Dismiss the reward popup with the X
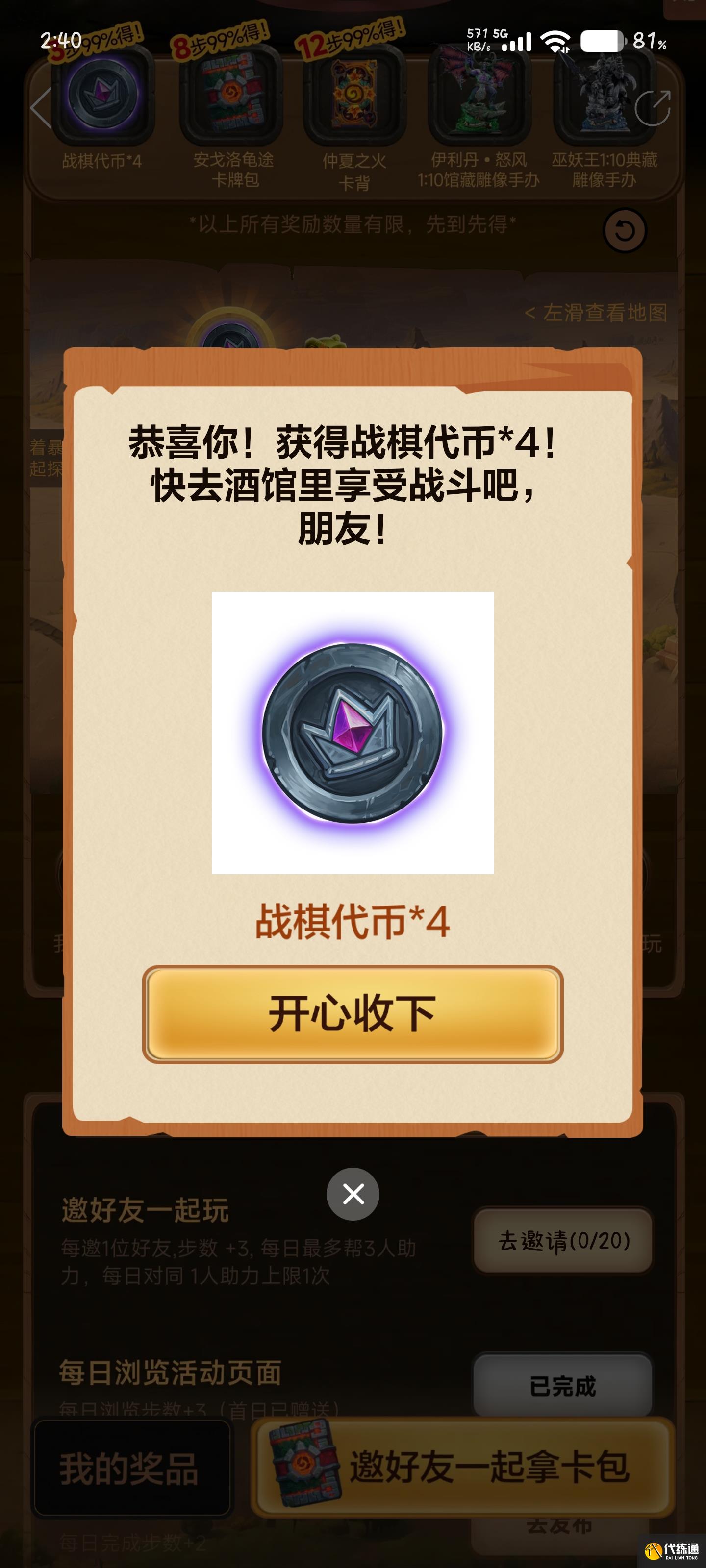This screenshot has width=706, height=1568. tap(353, 1194)
